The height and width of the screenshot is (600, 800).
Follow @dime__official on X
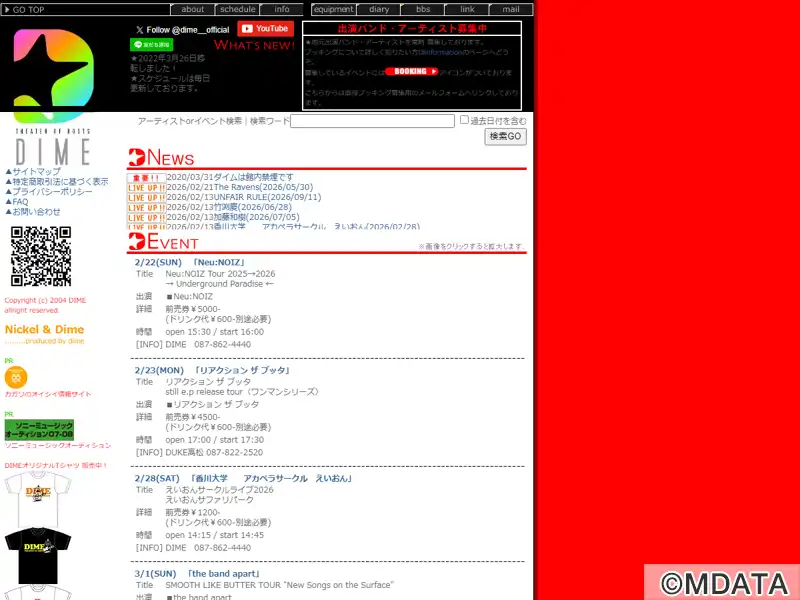(x=182, y=30)
